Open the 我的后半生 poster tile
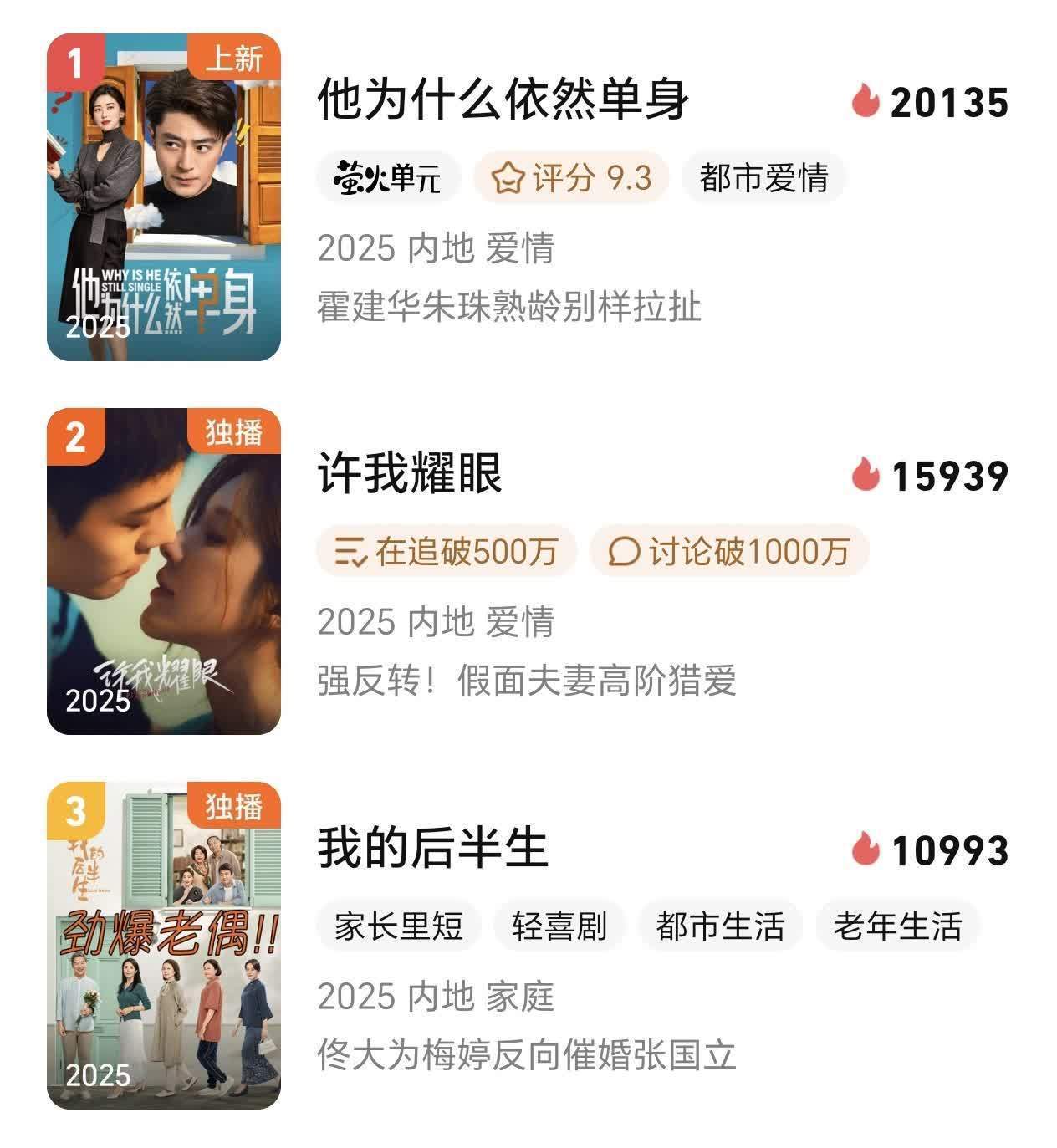 (164, 946)
